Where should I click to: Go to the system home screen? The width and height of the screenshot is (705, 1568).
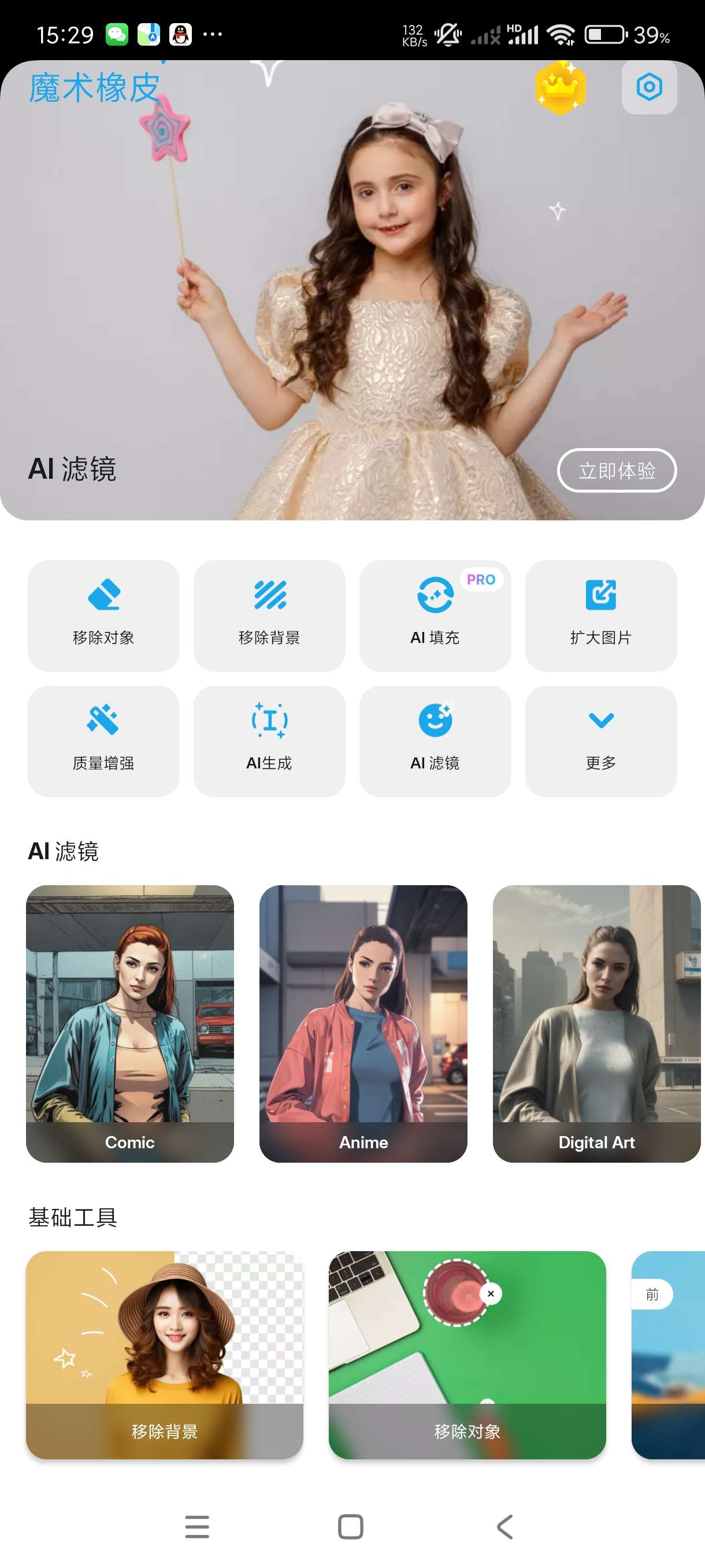pyautogui.click(x=350, y=1526)
